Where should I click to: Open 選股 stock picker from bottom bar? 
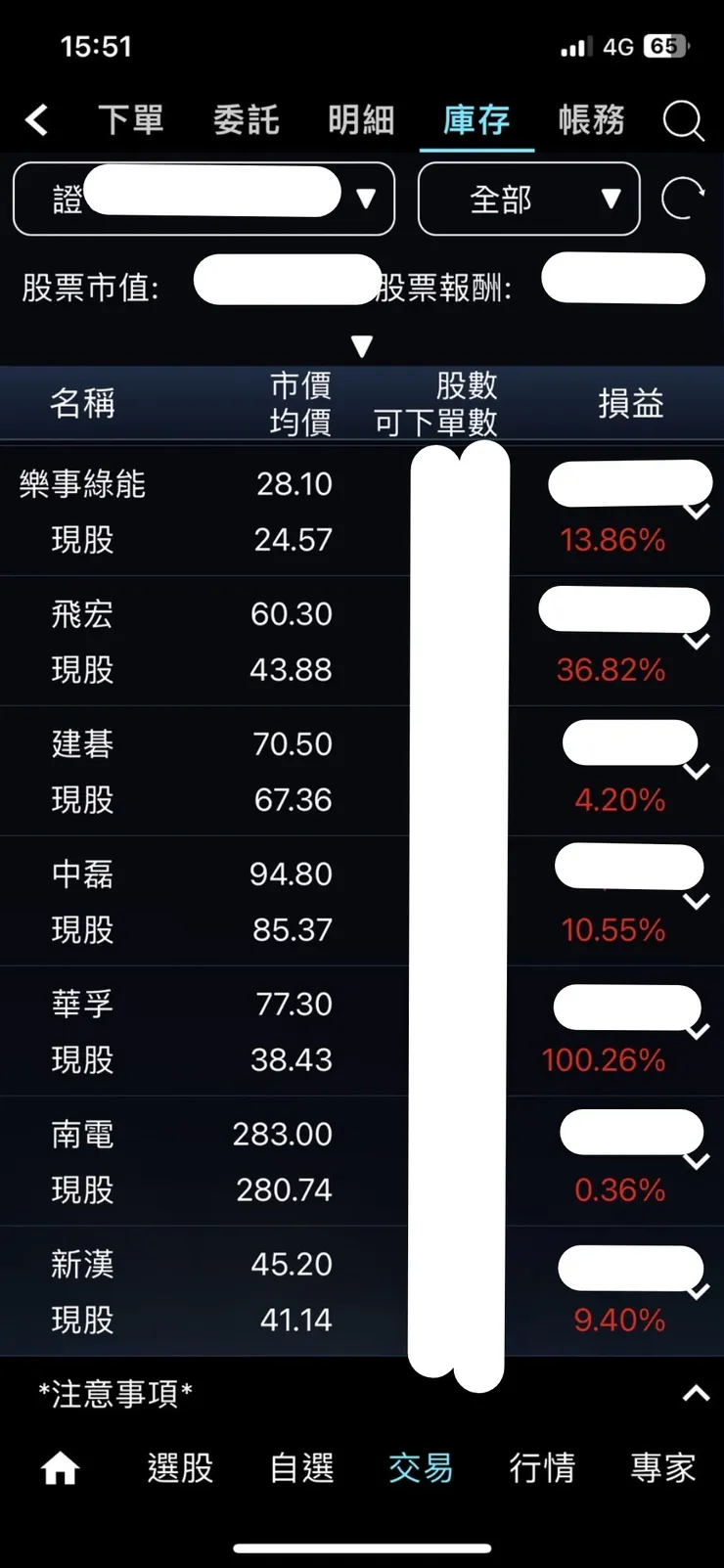[180, 1467]
